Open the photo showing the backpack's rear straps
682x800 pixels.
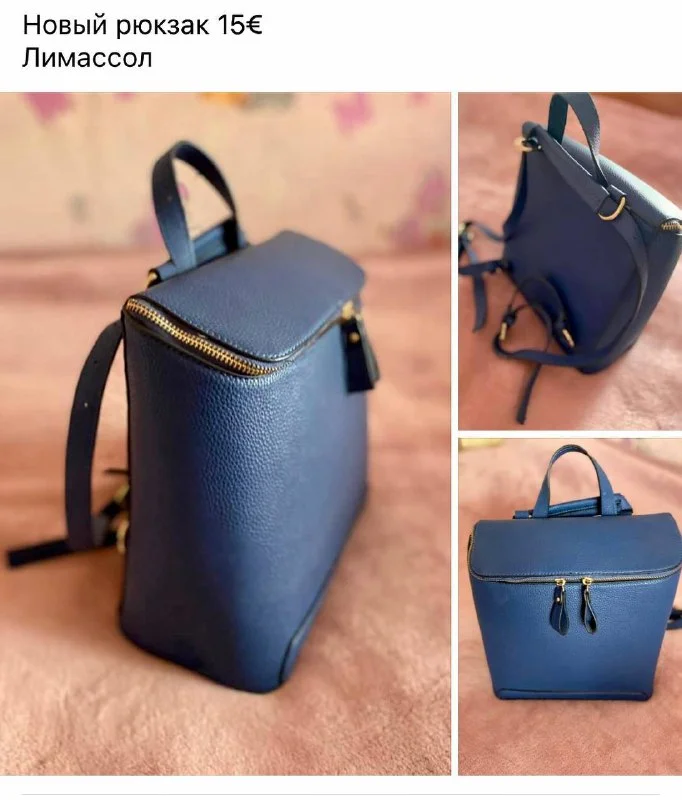pyautogui.click(x=570, y=260)
